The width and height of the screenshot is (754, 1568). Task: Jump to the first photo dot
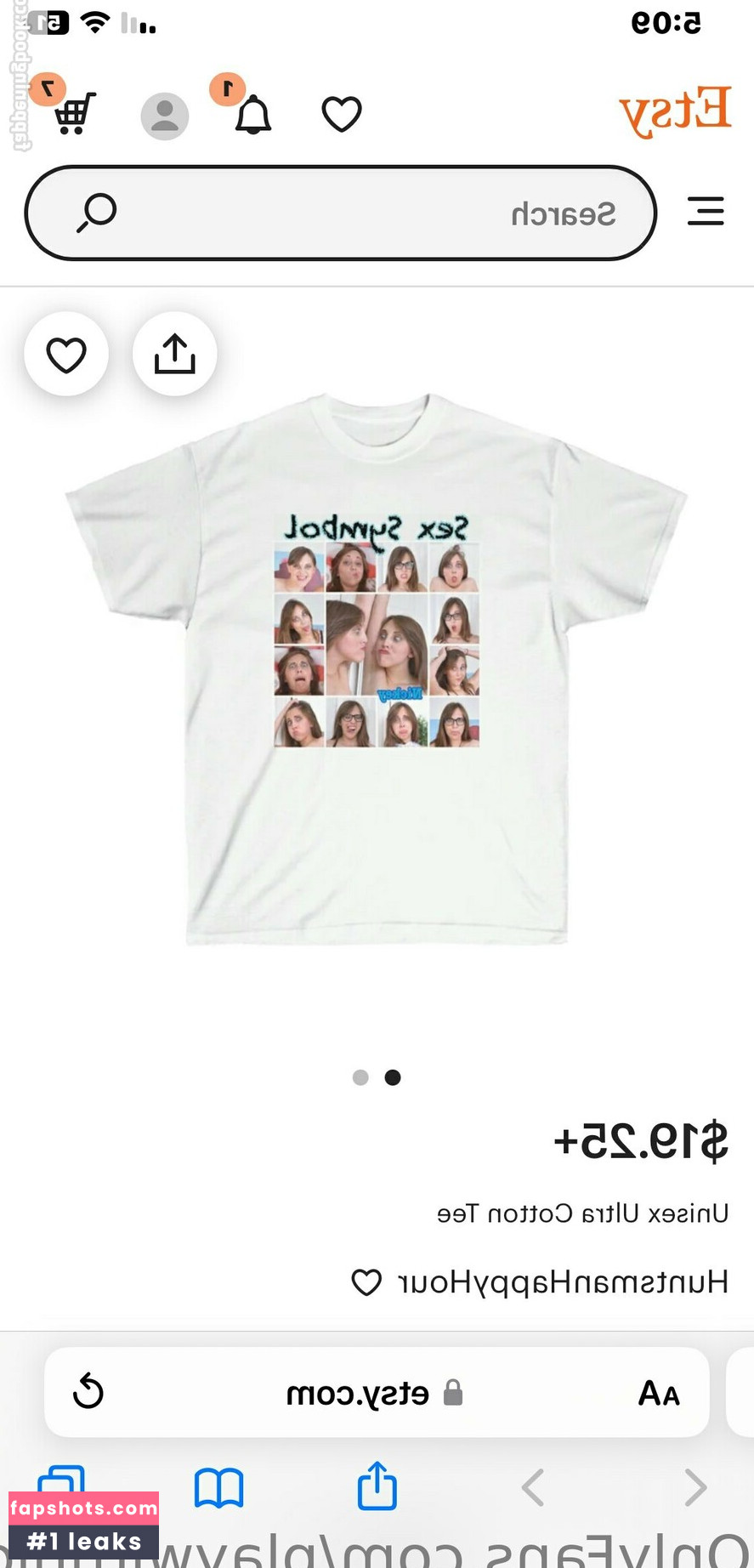coord(360,1077)
